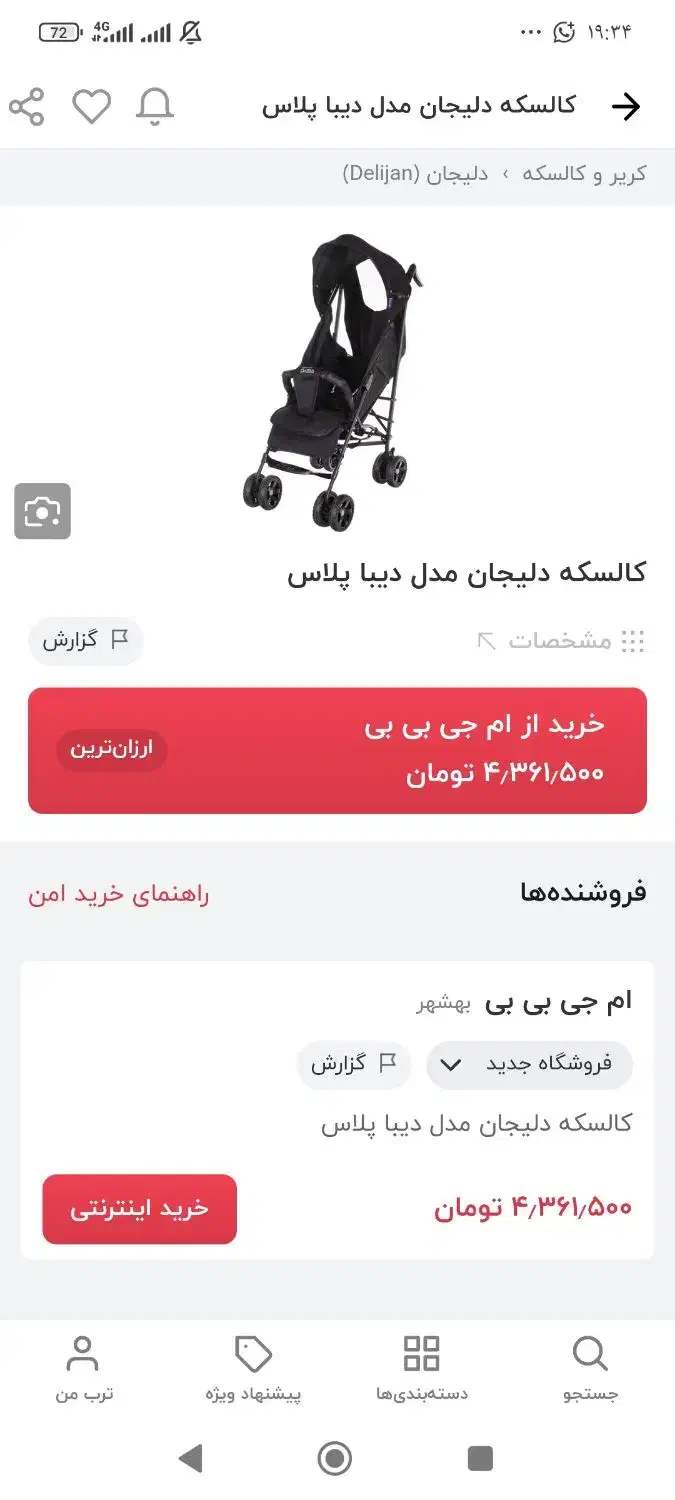
Task: Tap the system home button
Action: click(335, 1458)
